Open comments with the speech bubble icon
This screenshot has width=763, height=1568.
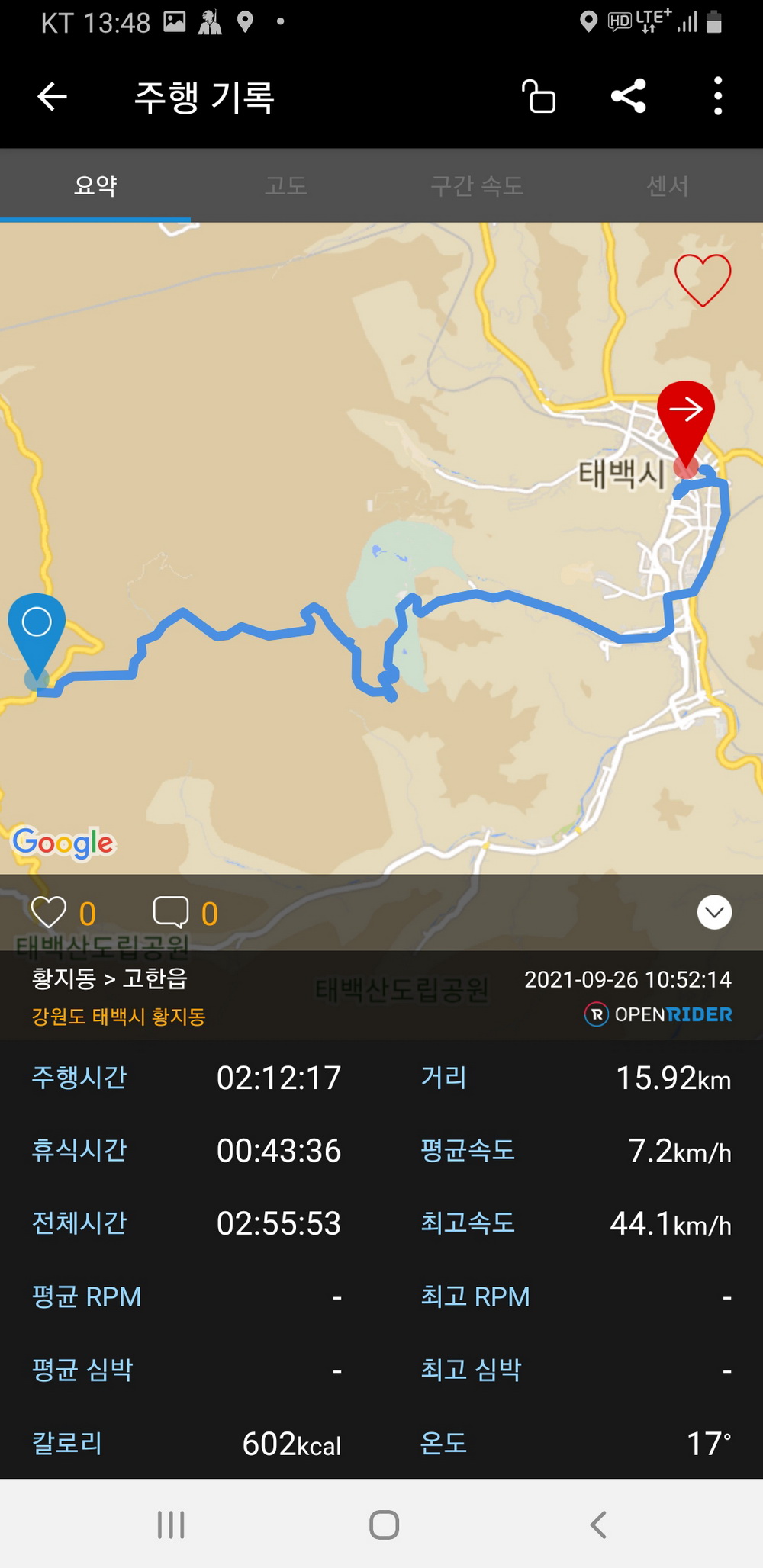tap(171, 912)
